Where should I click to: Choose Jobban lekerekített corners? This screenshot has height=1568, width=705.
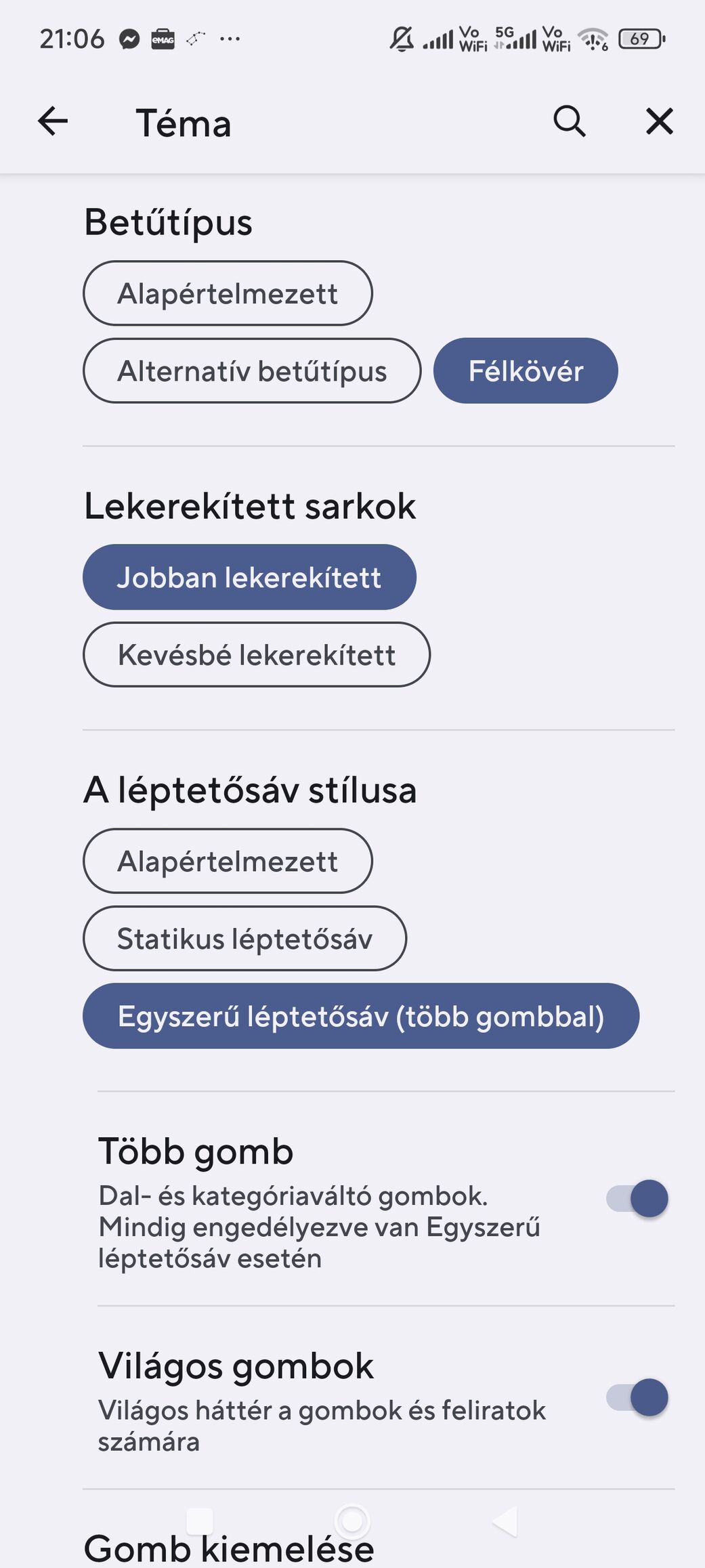pos(249,577)
